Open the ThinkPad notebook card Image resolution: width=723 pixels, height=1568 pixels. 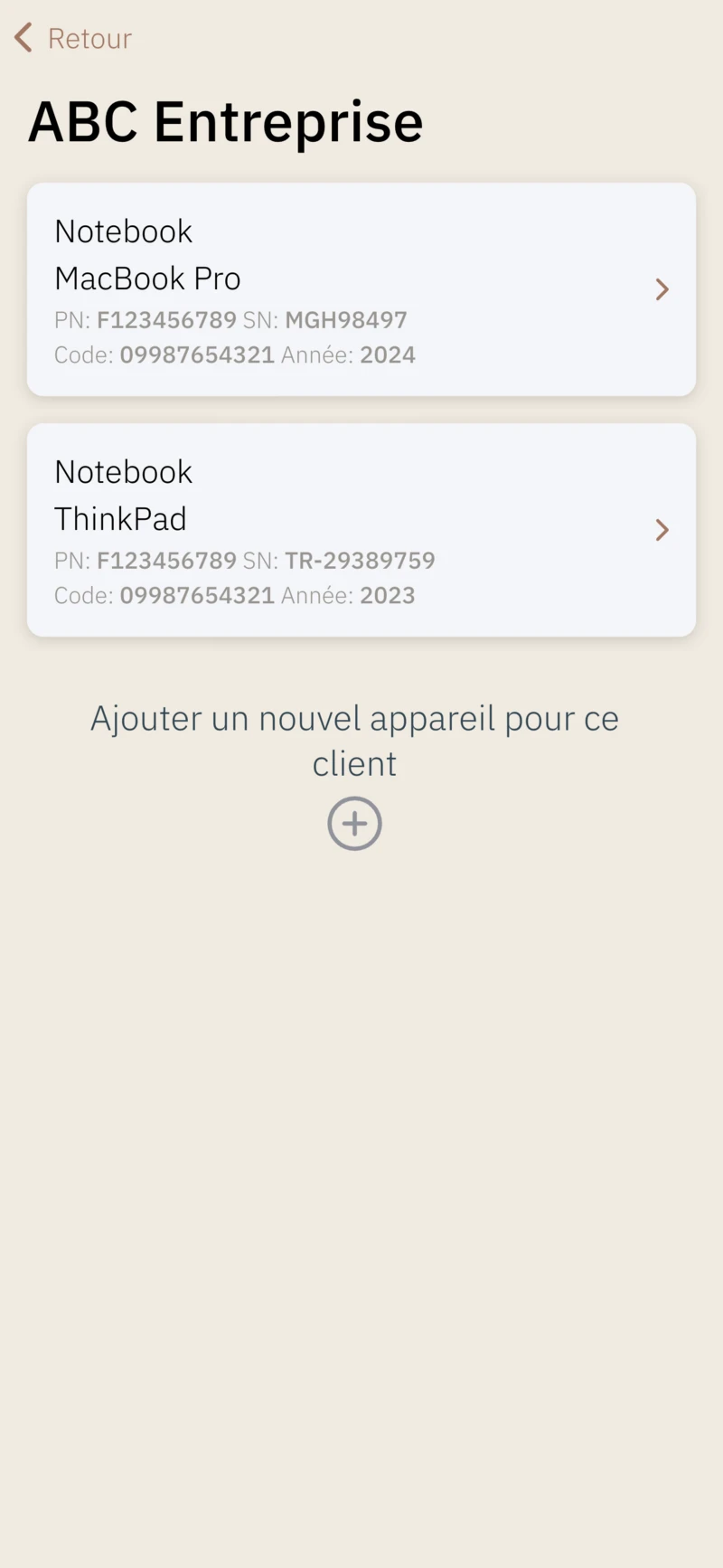click(x=361, y=530)
